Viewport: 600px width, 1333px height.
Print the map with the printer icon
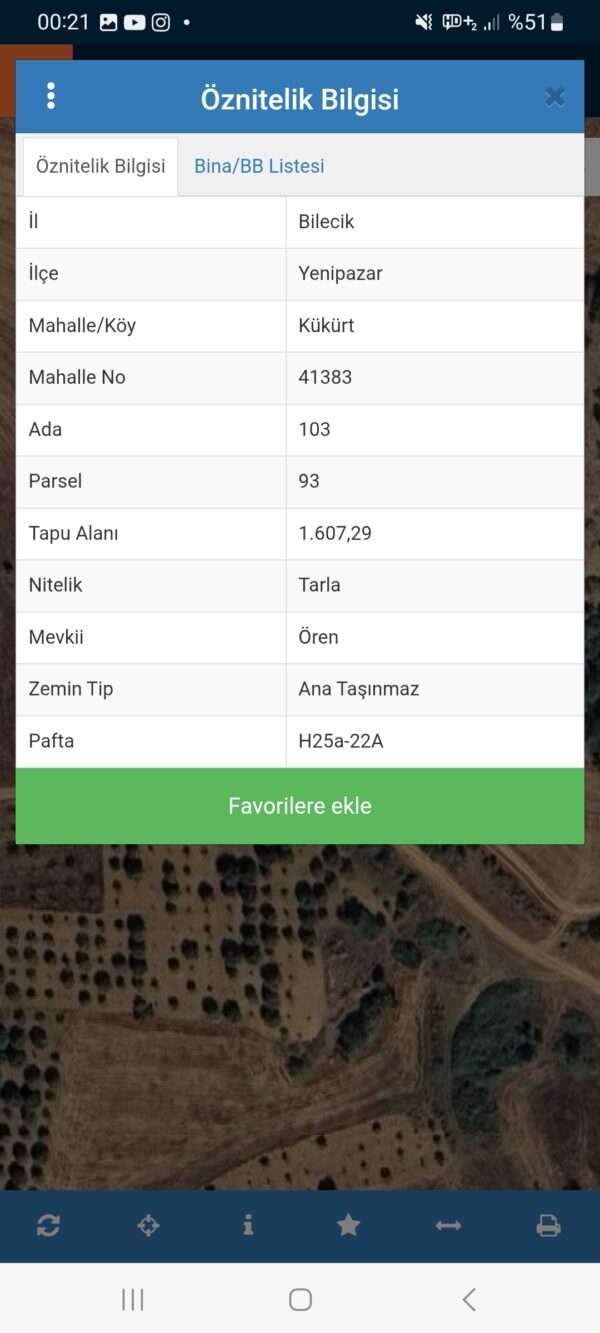pos(548,1225)
